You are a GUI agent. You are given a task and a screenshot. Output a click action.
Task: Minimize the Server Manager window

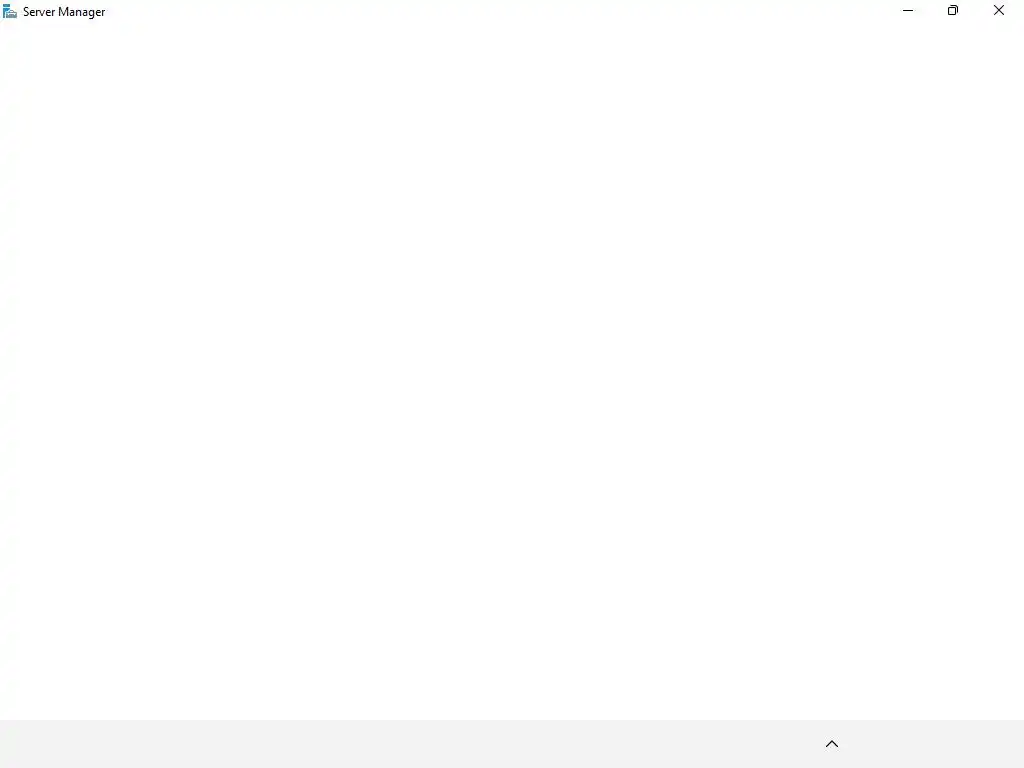[908, 11]
